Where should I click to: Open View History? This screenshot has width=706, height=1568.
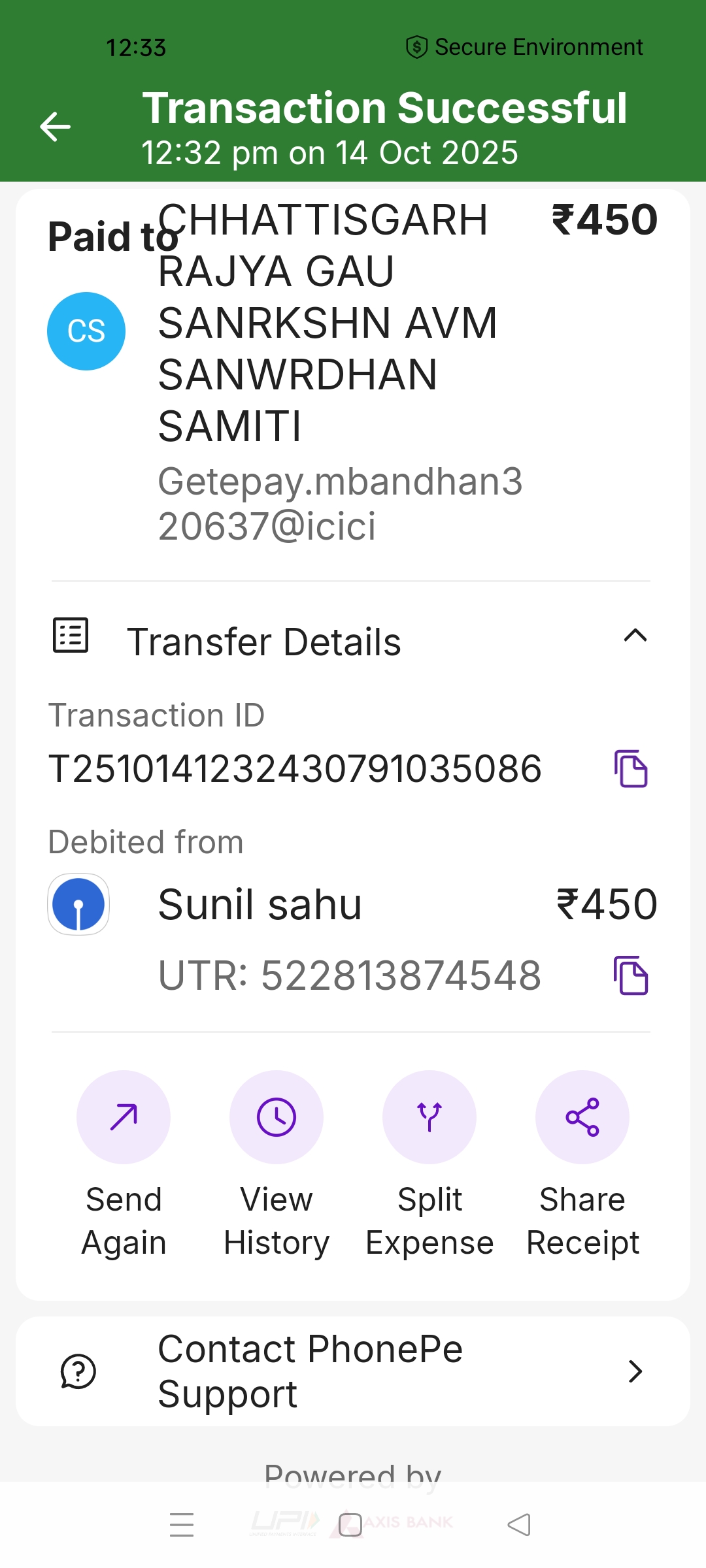tap(277, 1117)
